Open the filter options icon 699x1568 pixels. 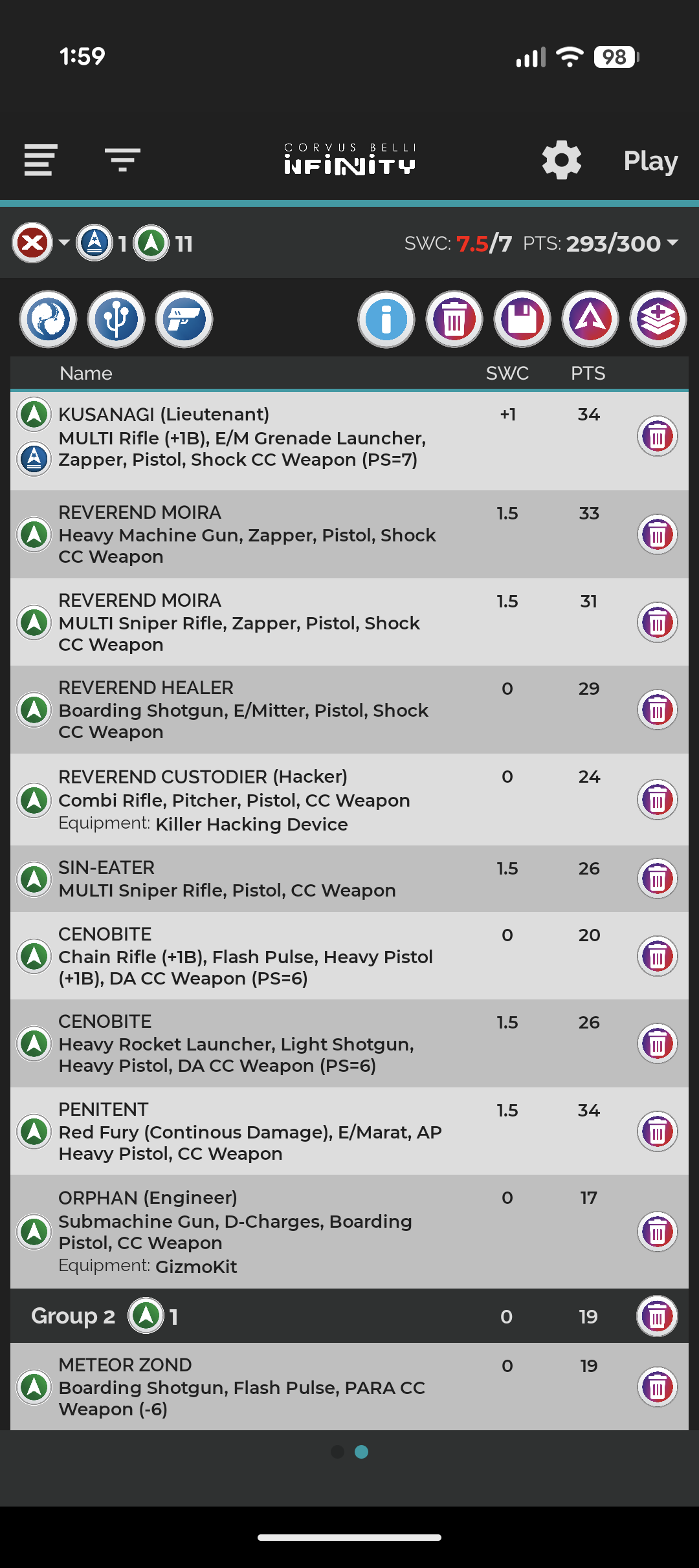click(x=122, y=160)
